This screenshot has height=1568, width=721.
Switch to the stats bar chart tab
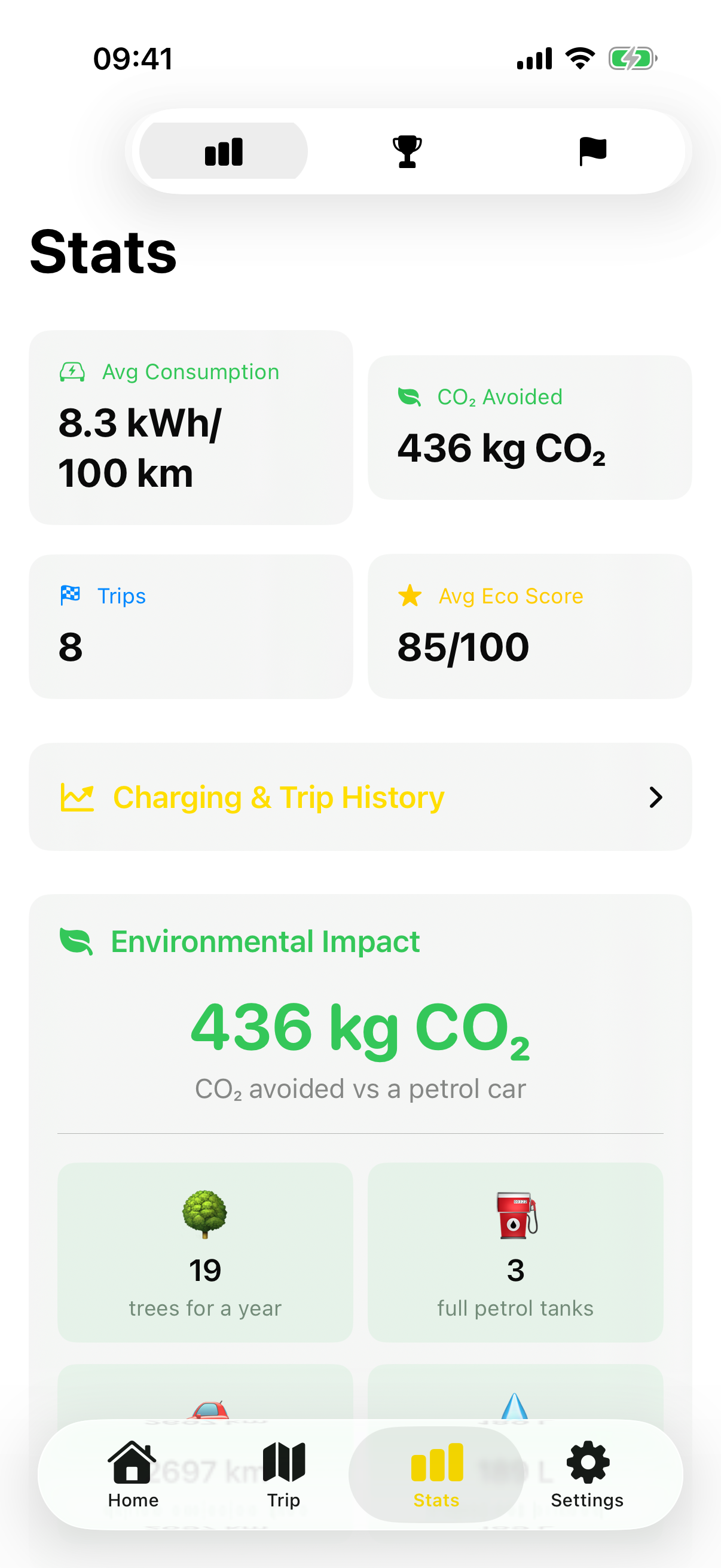pos(224,151)
